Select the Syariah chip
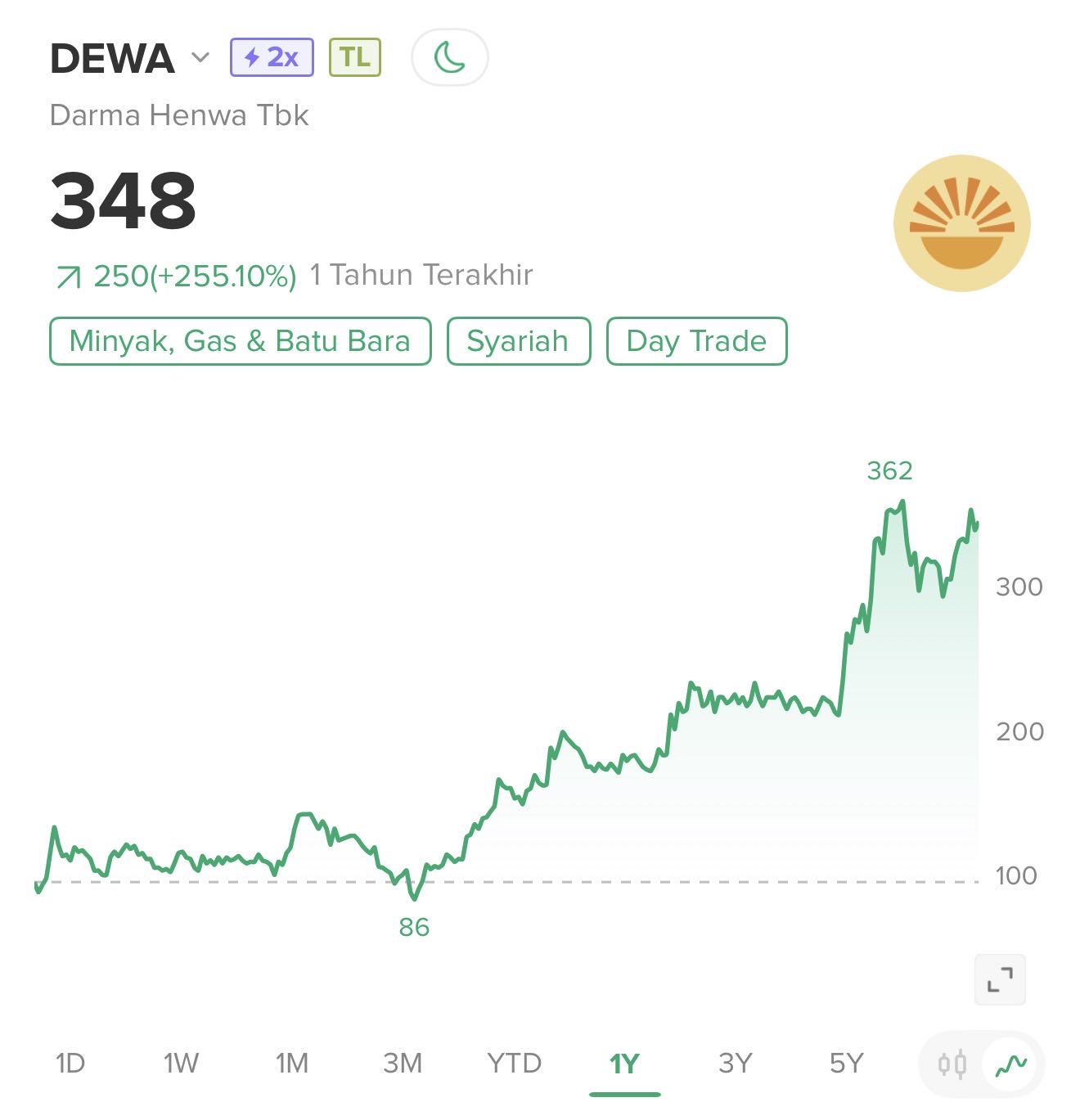This screenshot has width=1080, height=1120. pyautogui.click(x=518, y=341)
